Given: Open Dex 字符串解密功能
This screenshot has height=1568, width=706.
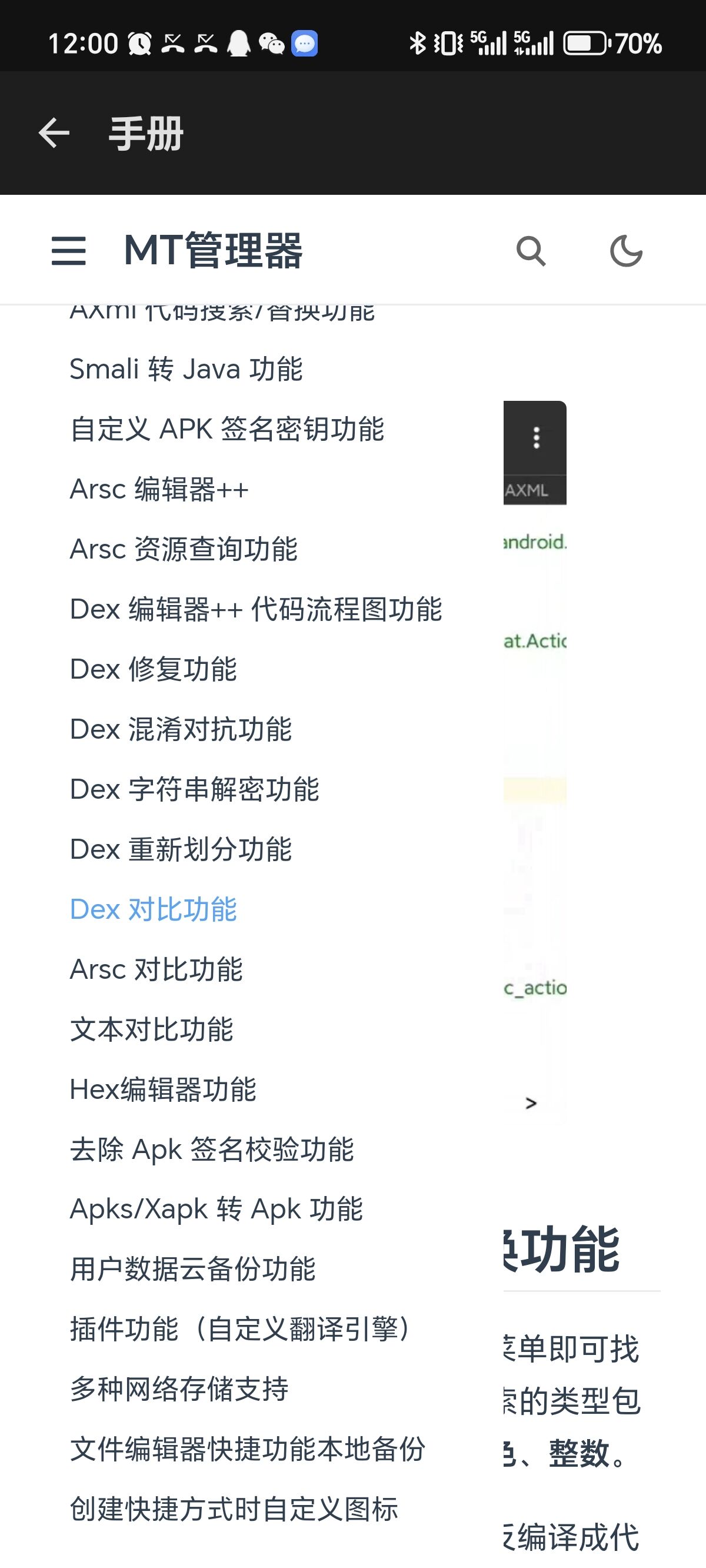Looking at the screenshot, I should tap(195, 789).
